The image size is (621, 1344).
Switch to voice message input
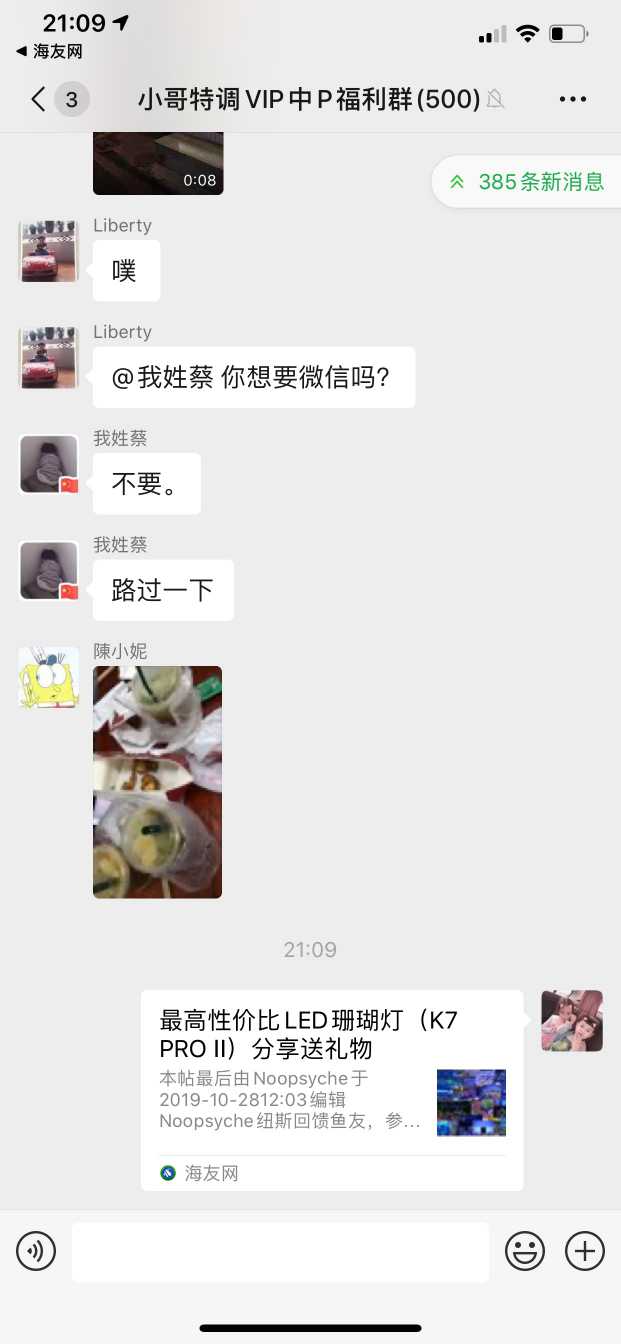[36, 1251]
